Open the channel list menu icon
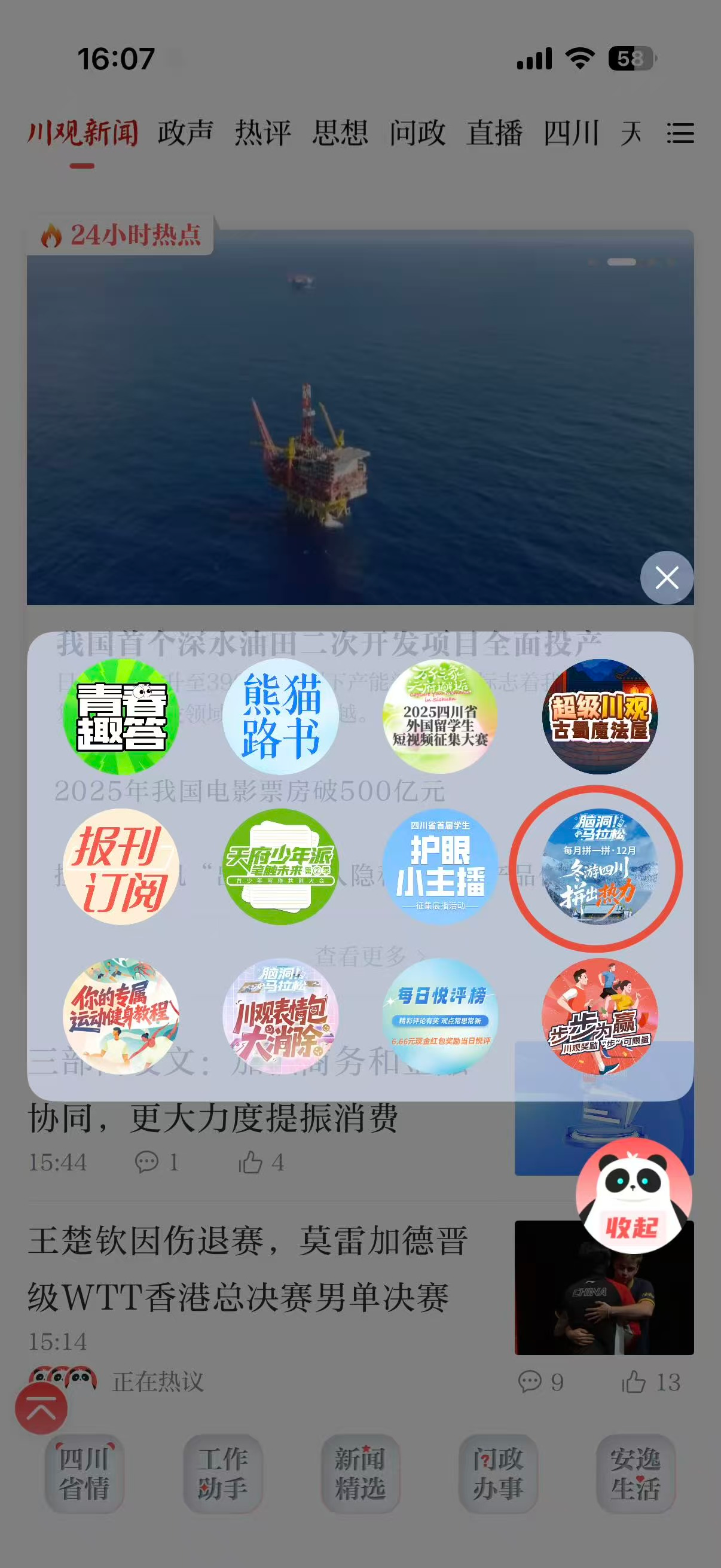Screen dimensions: 721x1568 click(x=680, y=133)
